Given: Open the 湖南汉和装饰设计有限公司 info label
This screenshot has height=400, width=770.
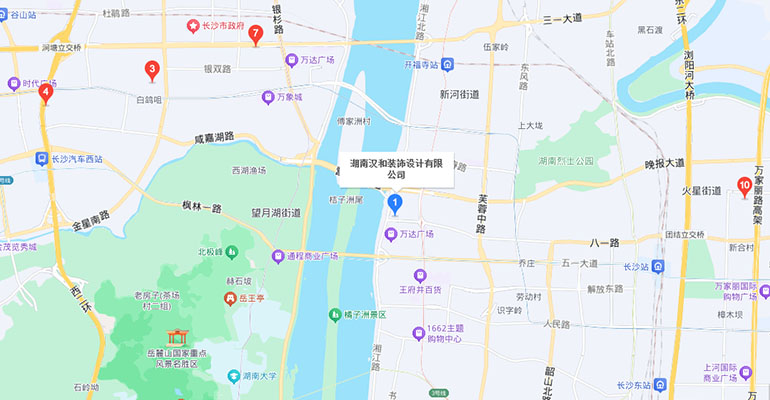Looking at the screenshot, I should click(397, 168).
